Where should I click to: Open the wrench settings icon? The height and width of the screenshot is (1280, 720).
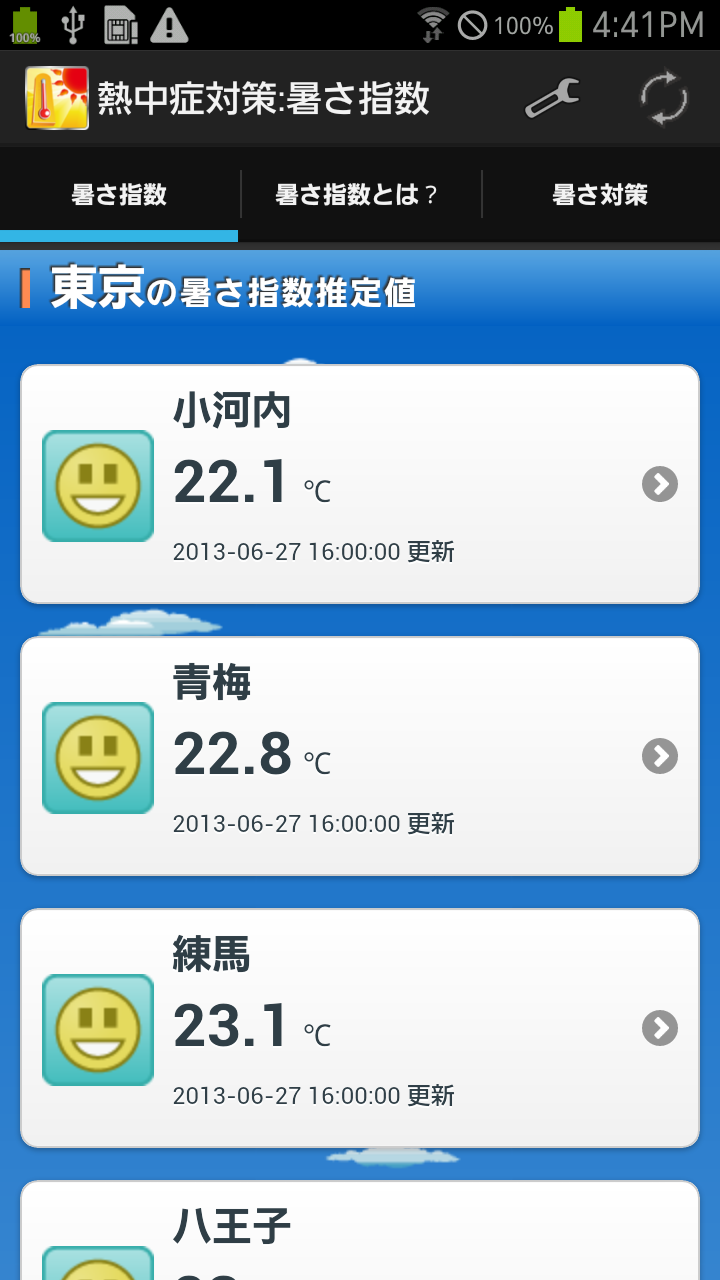[552, 99]
